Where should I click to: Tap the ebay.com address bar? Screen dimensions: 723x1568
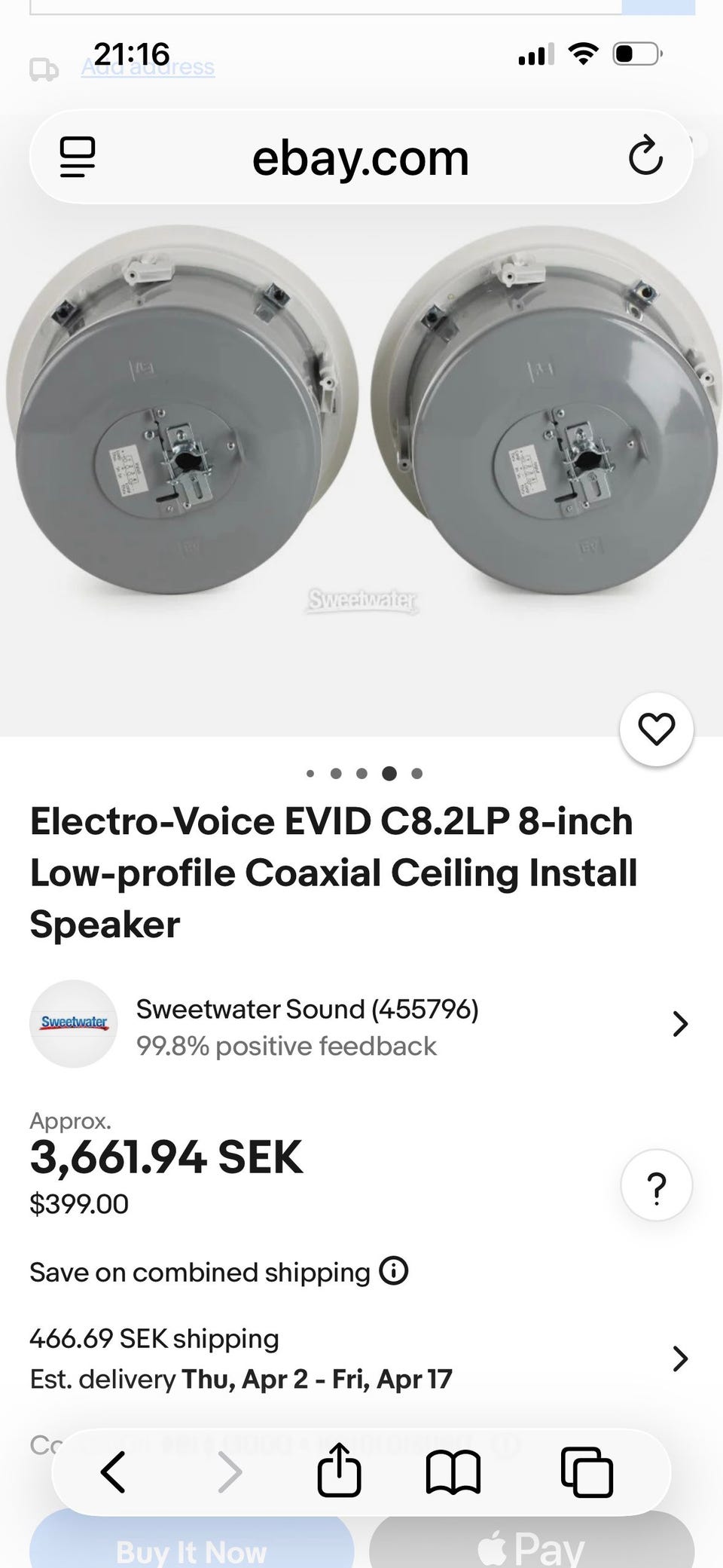click(360, 158)
